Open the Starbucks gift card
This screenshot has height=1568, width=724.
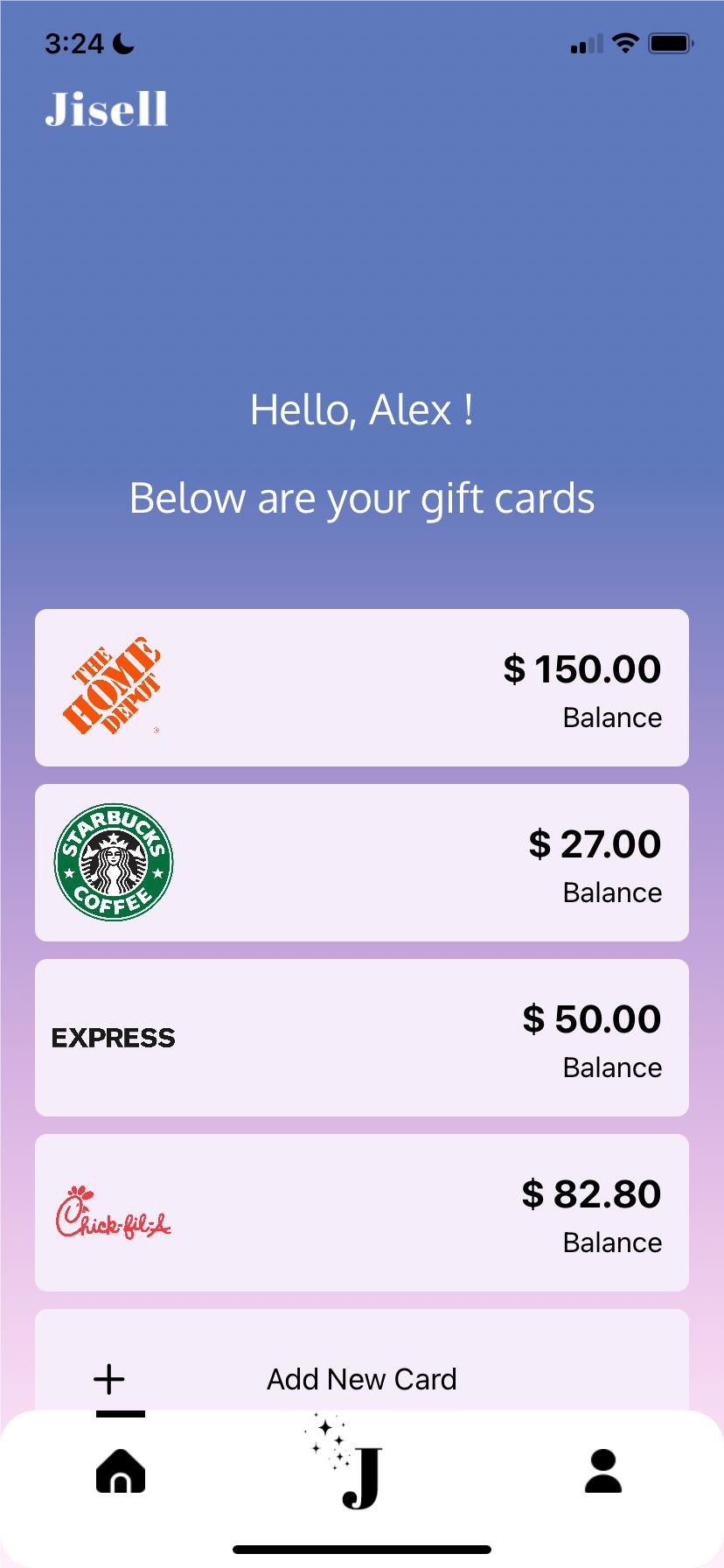tap(361, 863)
